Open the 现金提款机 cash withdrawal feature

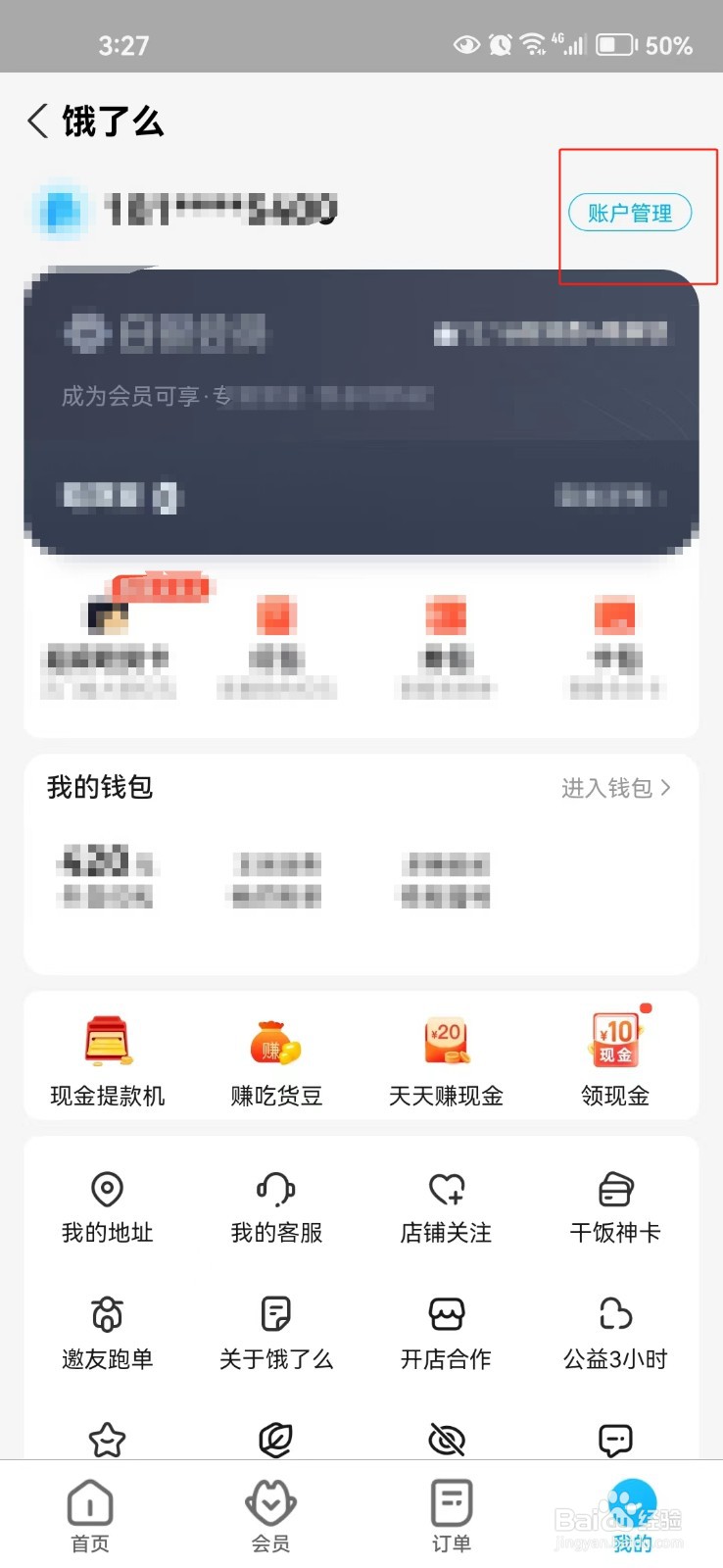[108, 1053]
